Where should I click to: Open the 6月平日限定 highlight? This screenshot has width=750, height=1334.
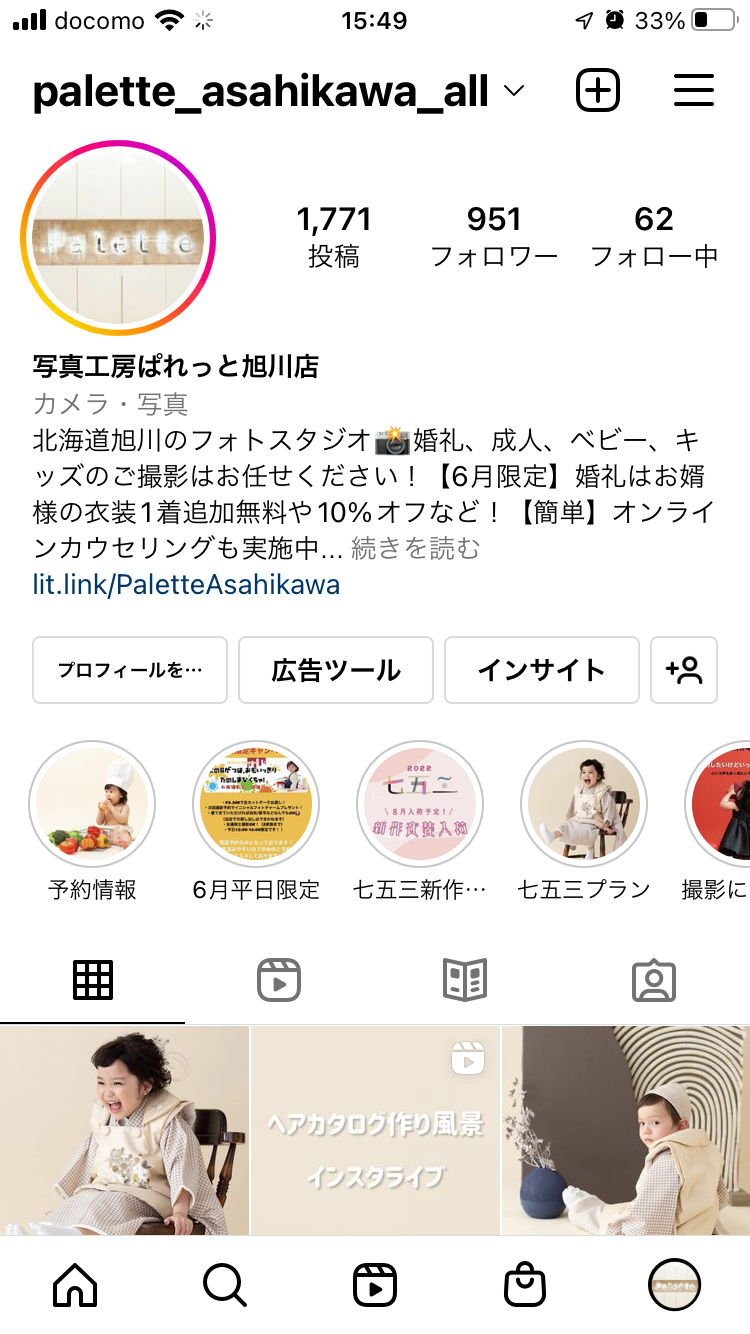[x=256, y=804]
